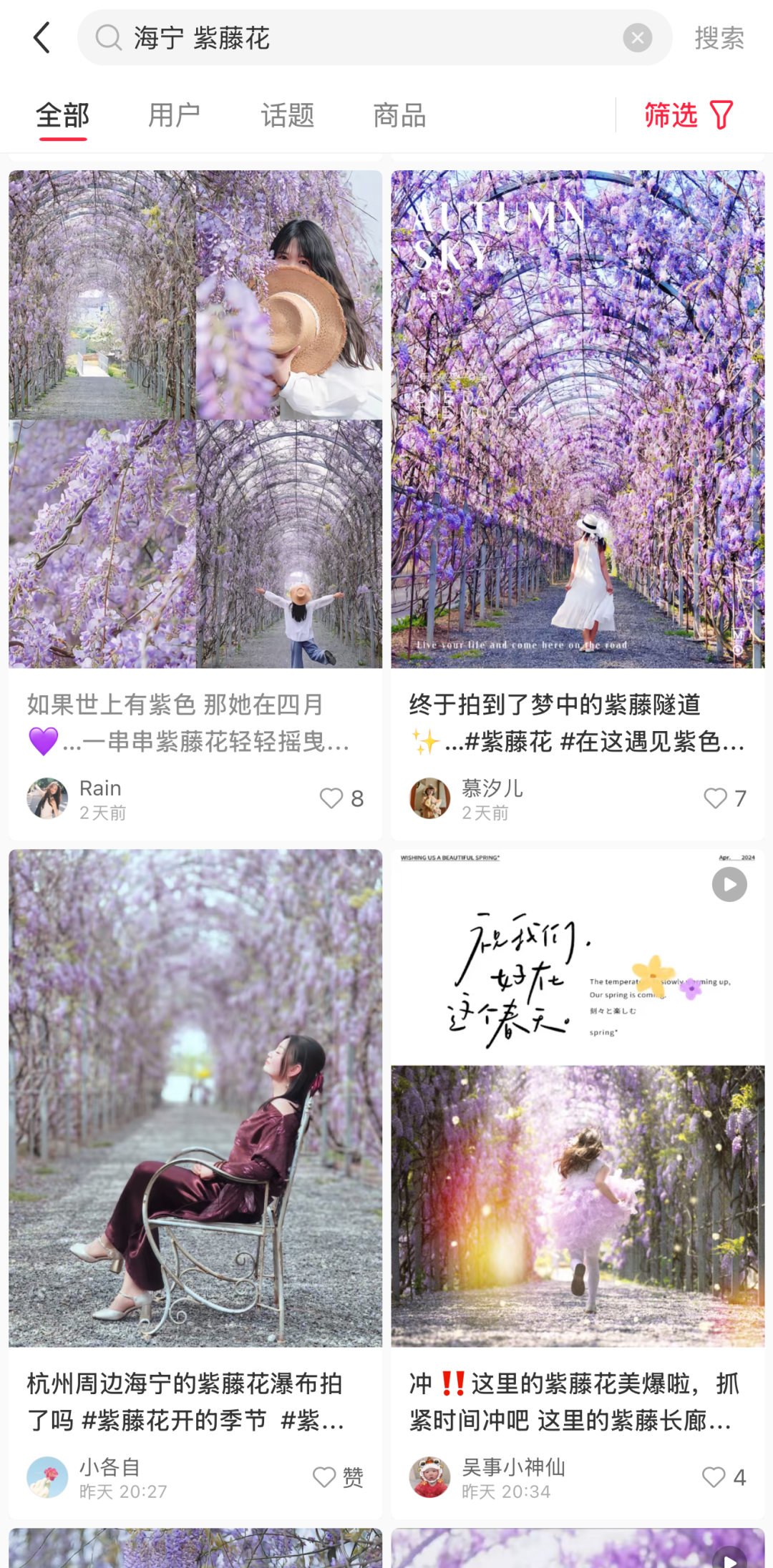Go back with the back arrow
Screen dimensions: 773x1568
click(42, 37)
